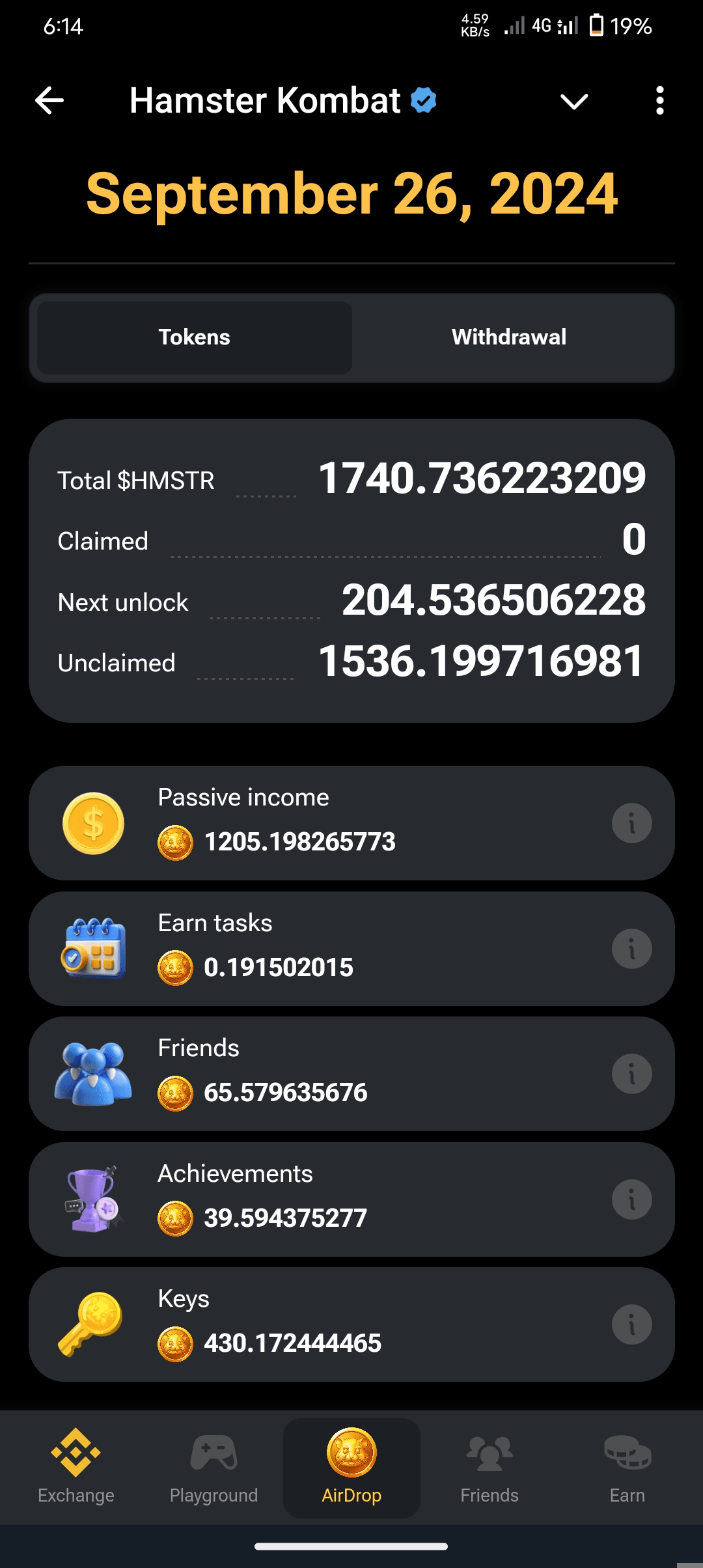Collapse the mini app with the chevron
Screen dimensions: 703x1568
pos(573,101)
